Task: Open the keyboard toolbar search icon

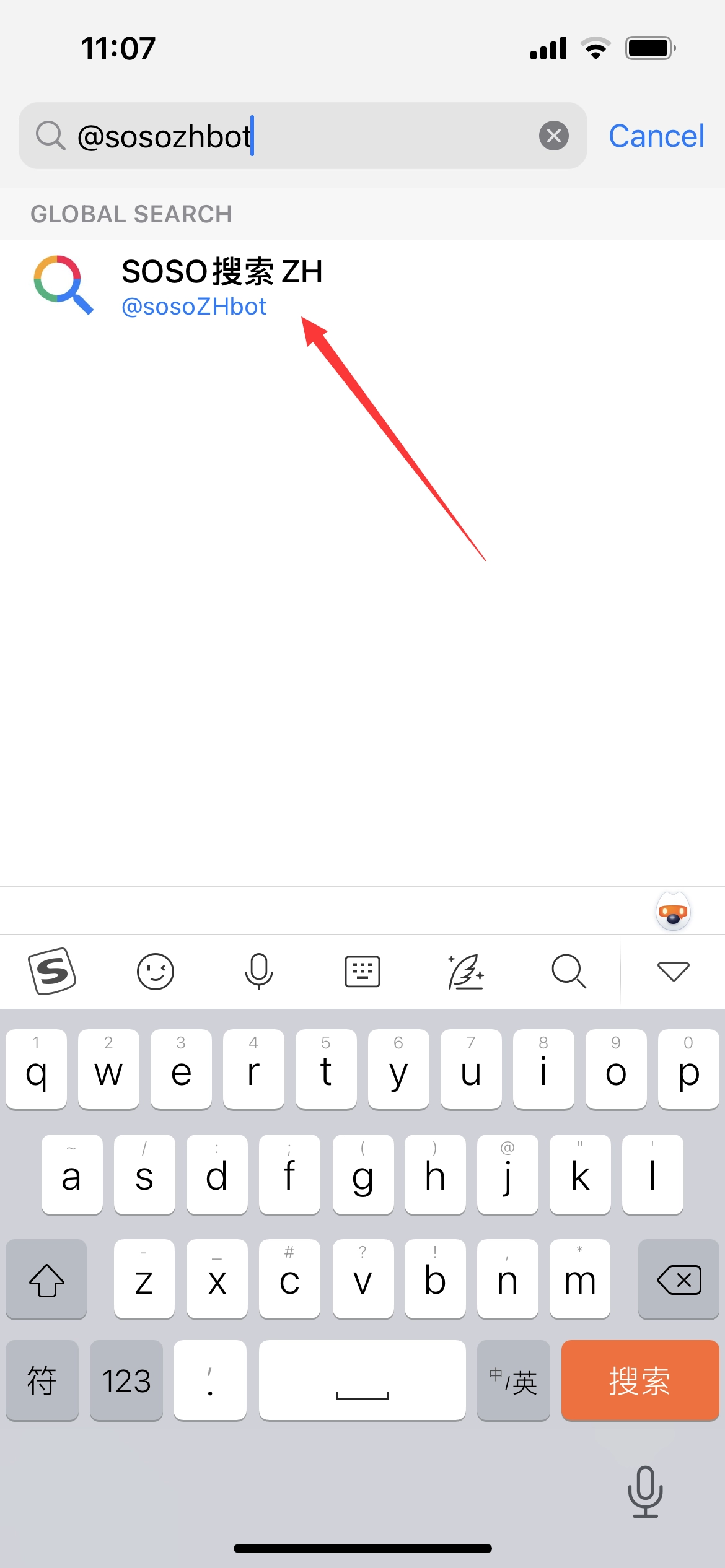Action: pyautogui.click(x=568, y=971)
